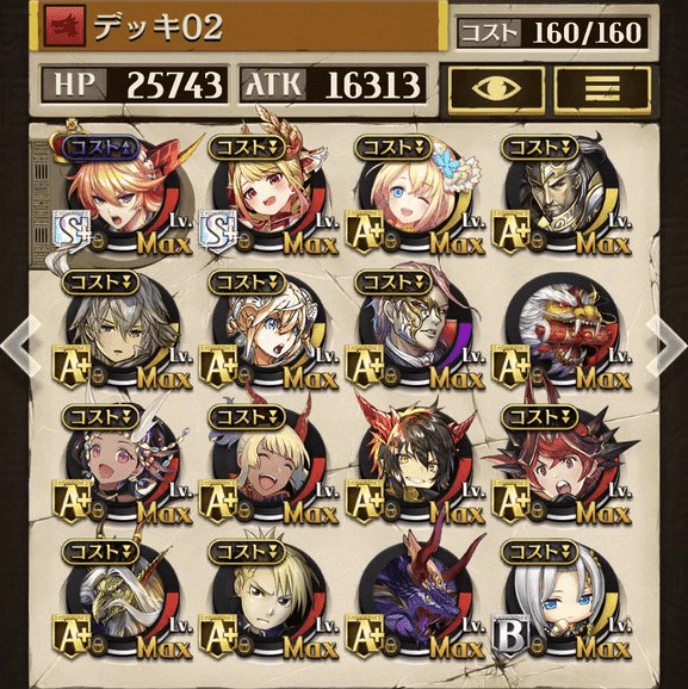Go to the next deck with right arrow
This screenshot has height=689, width=688.
click(x=673, y=340)
